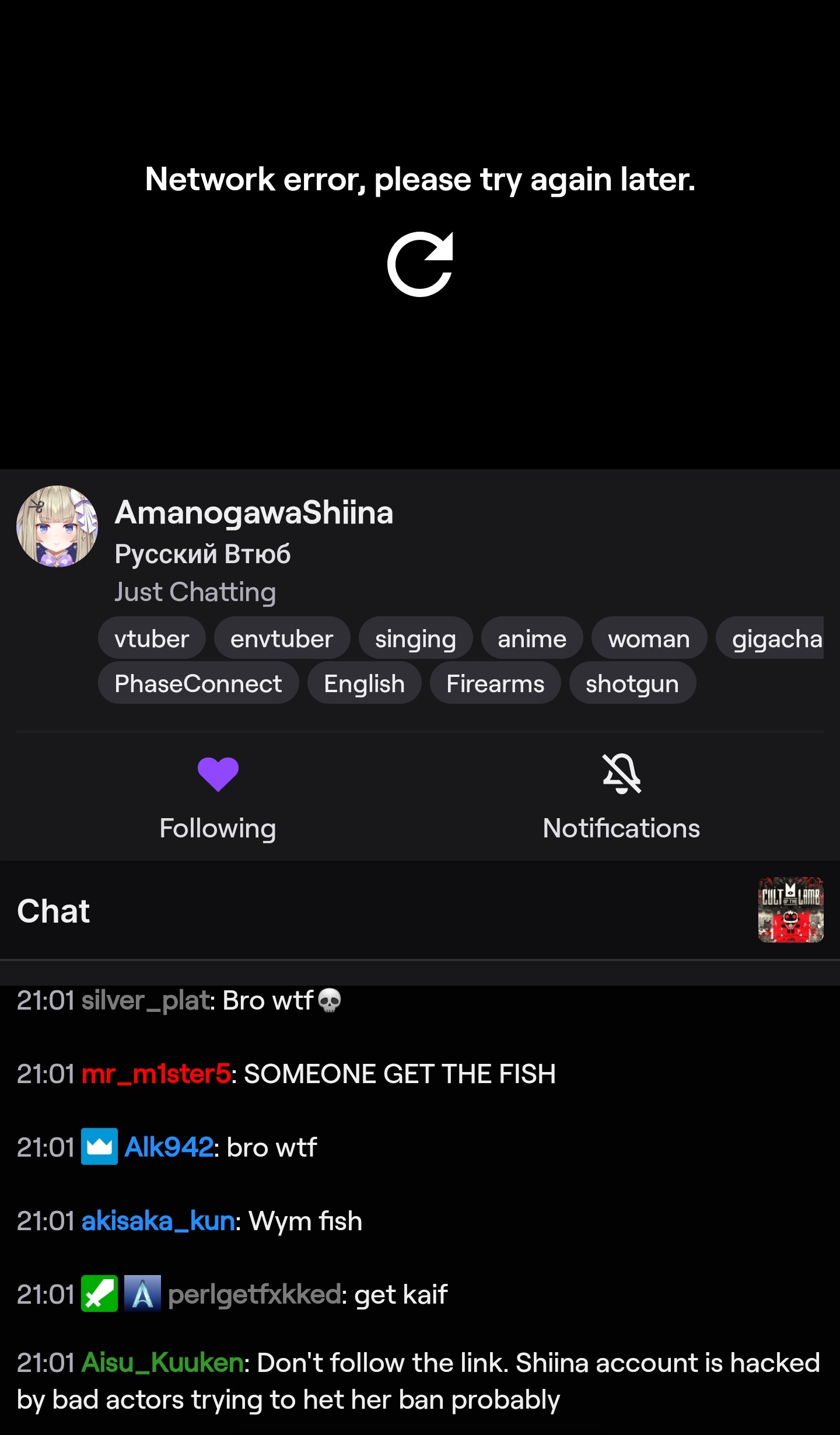Tap the gigacha tag chip
Image resolution: width=840 pixels, height=1435 pixels.
pos(770,638)
